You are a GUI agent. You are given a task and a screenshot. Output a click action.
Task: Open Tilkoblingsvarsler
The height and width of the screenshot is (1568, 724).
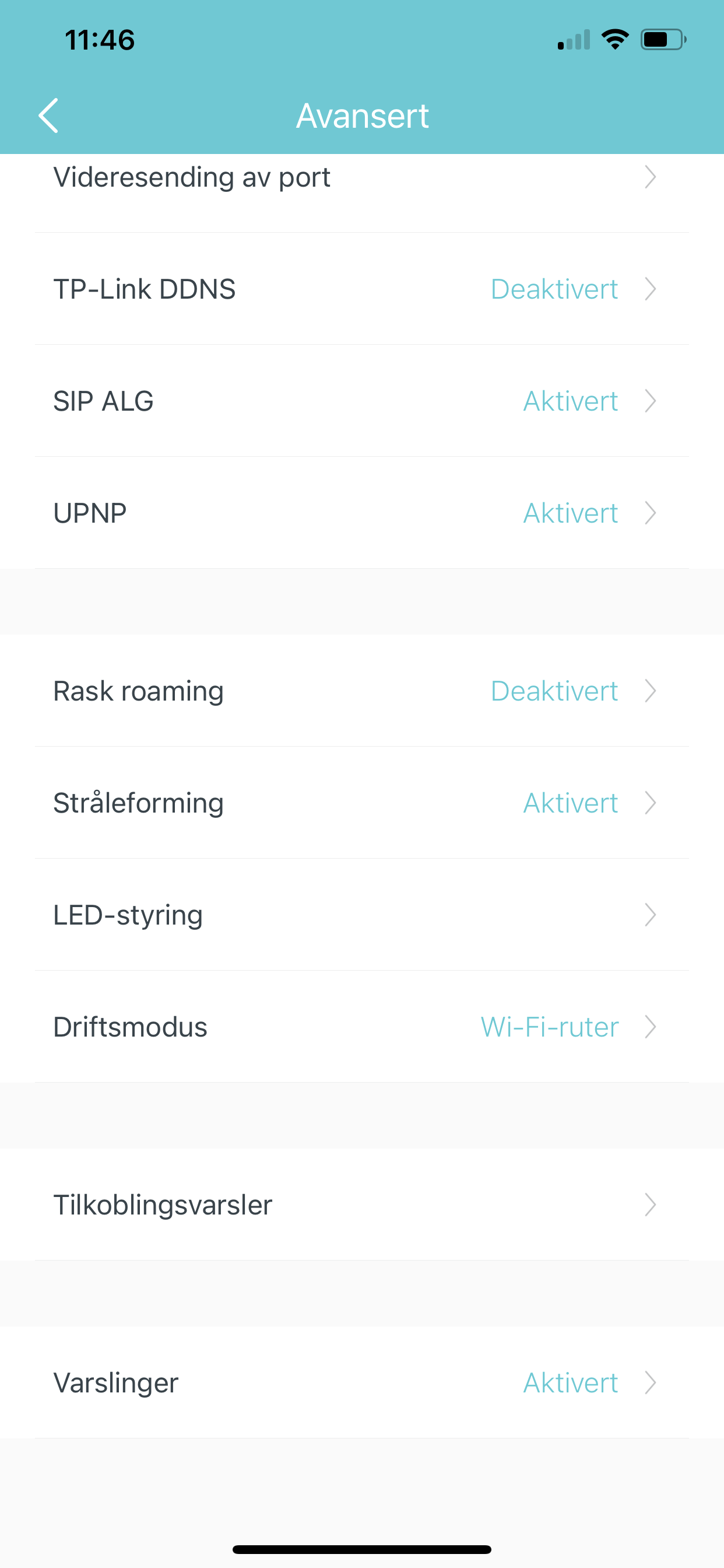[361, 1205]
